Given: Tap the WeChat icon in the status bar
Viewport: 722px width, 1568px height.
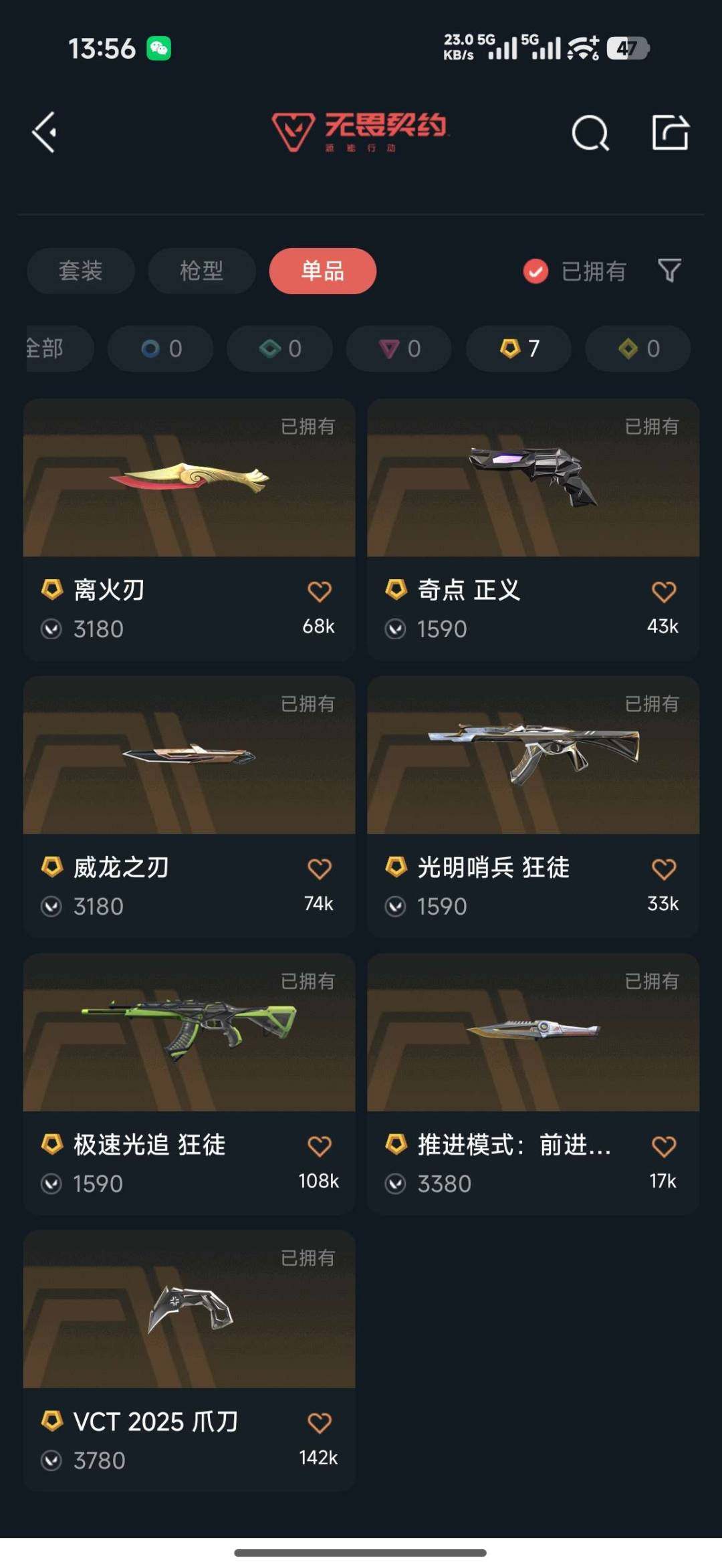Looking at the screenshot, I should [160, 48].
